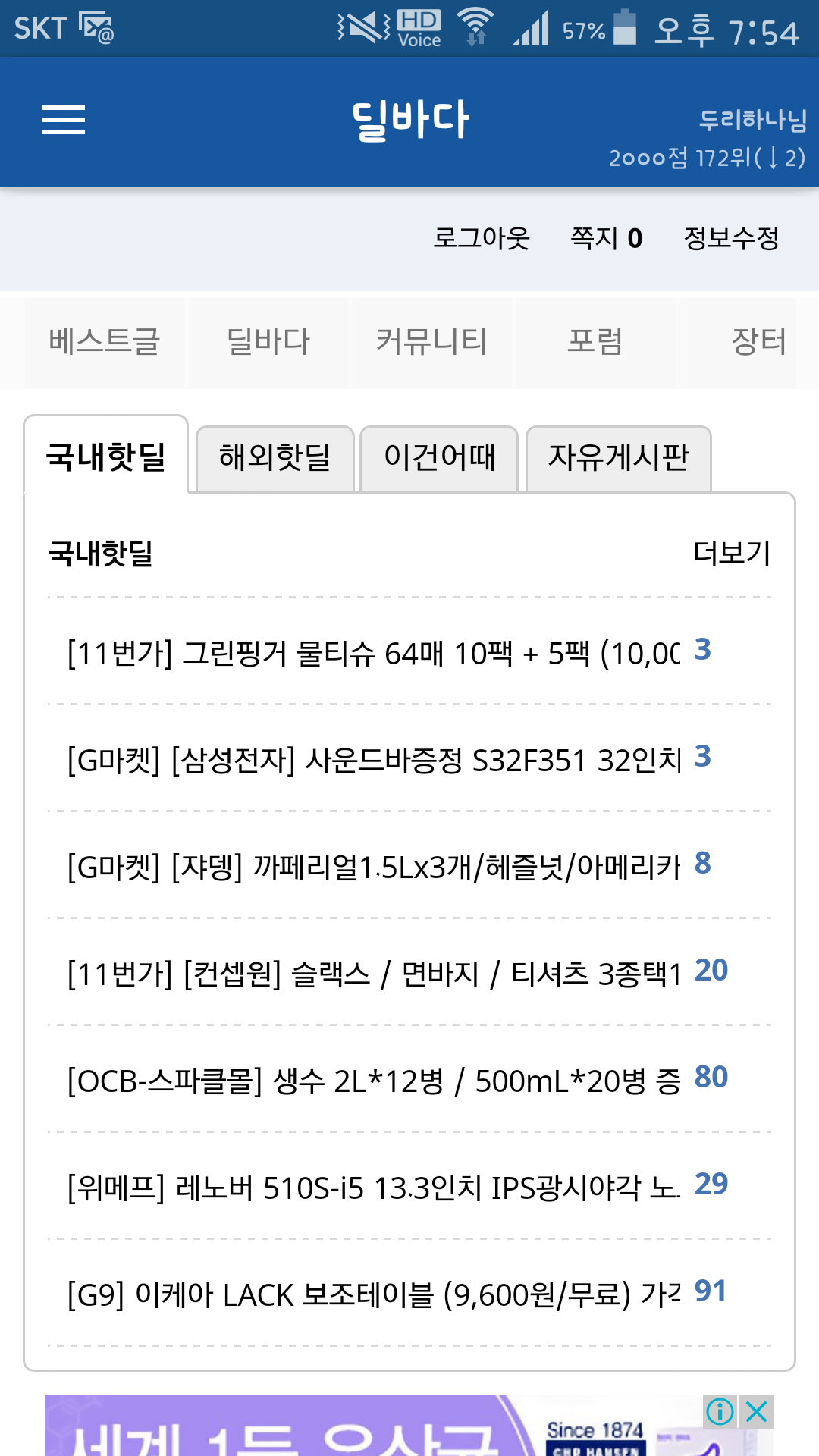The height and width of the screenshot is (1456, 819).
Task: Open the 컨셉원 슬랙스 deal
Action: 373,974
